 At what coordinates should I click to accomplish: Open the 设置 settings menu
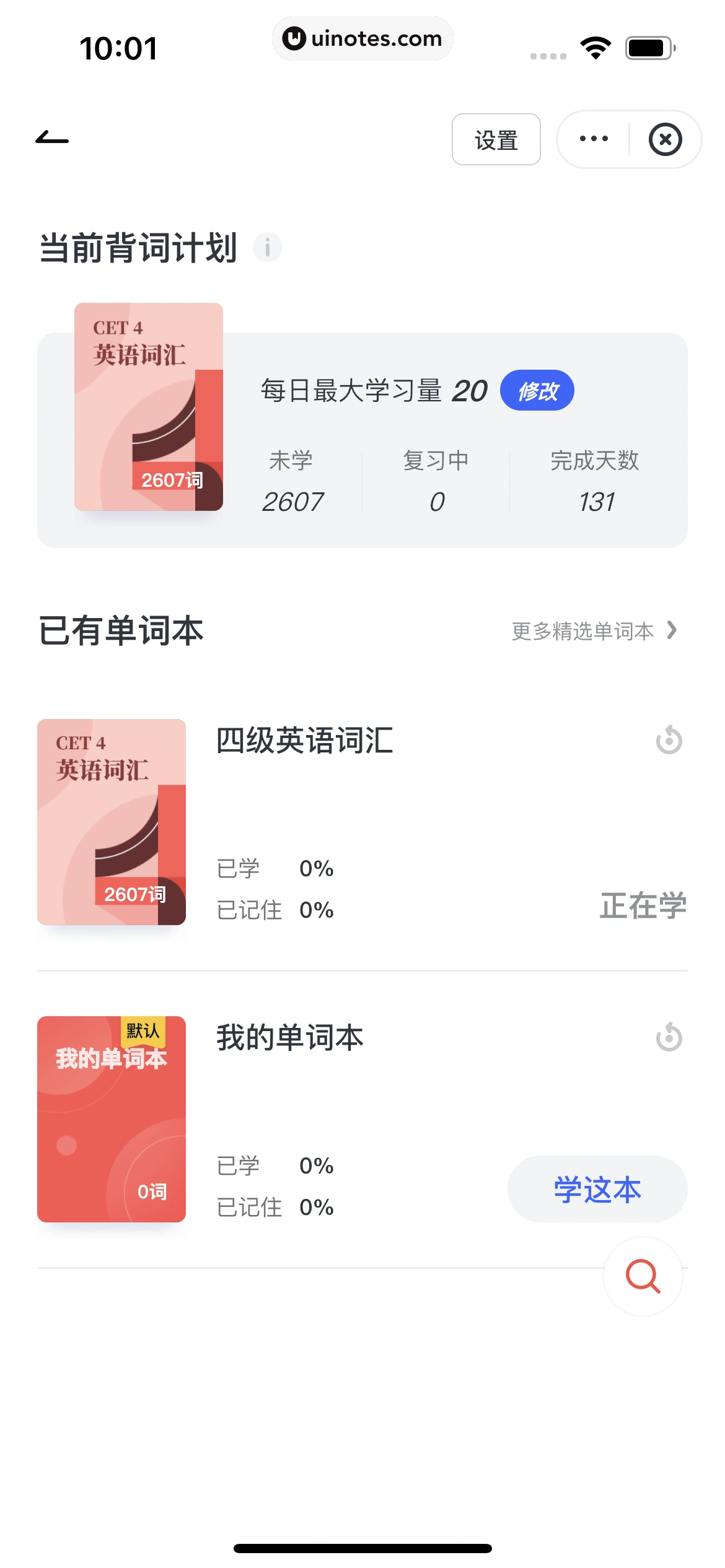496,139
